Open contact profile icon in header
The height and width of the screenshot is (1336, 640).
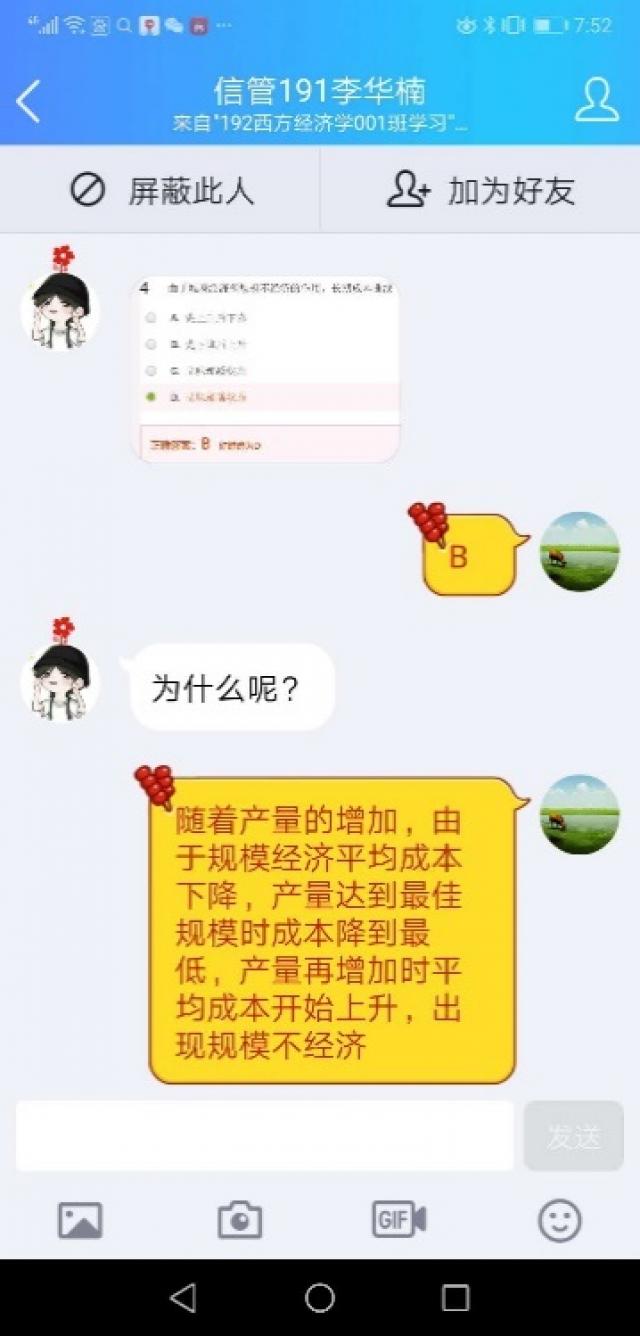(597, 100)
